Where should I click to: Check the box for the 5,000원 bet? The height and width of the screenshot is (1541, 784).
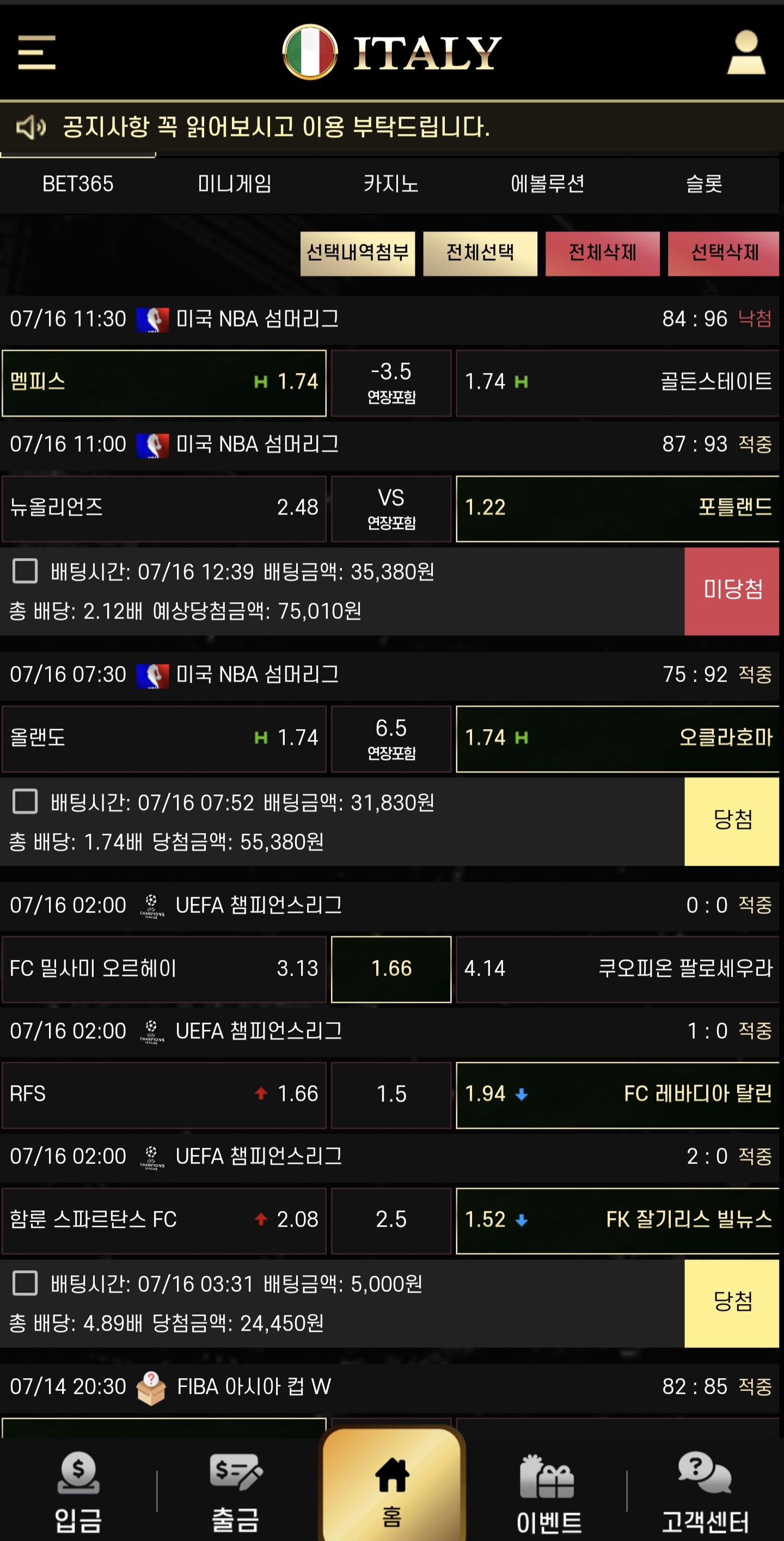coord(25,1283)
